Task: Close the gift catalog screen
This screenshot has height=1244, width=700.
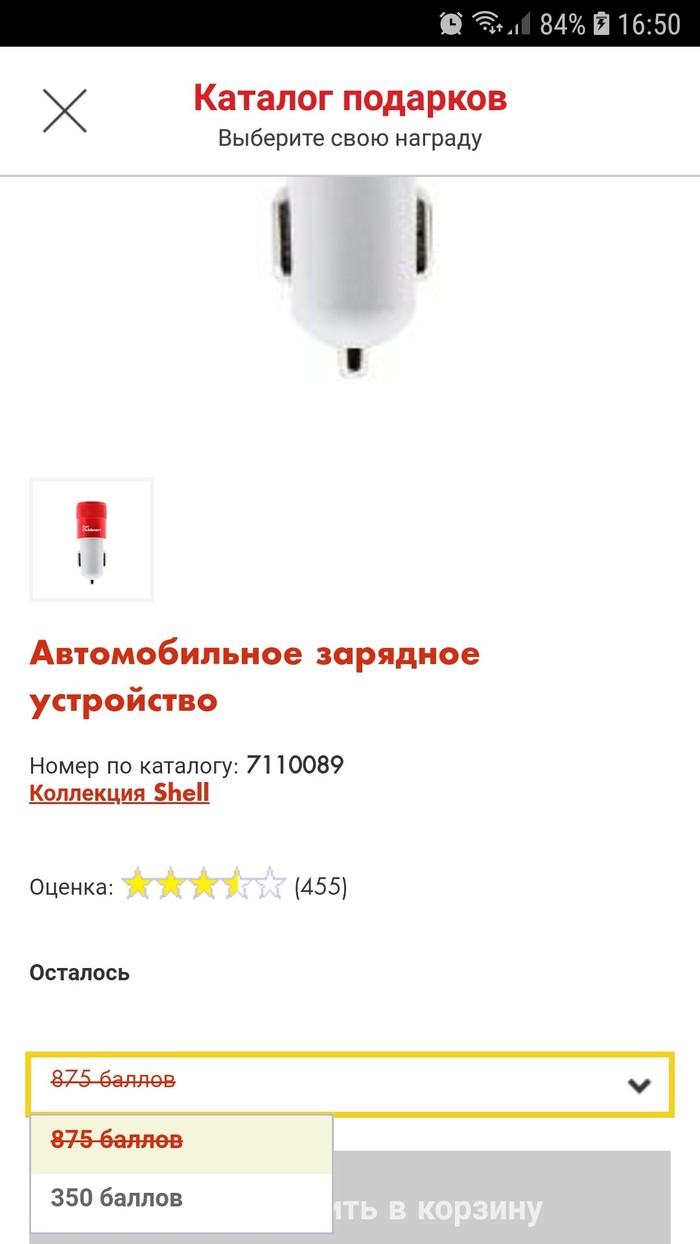Action: 65,111
